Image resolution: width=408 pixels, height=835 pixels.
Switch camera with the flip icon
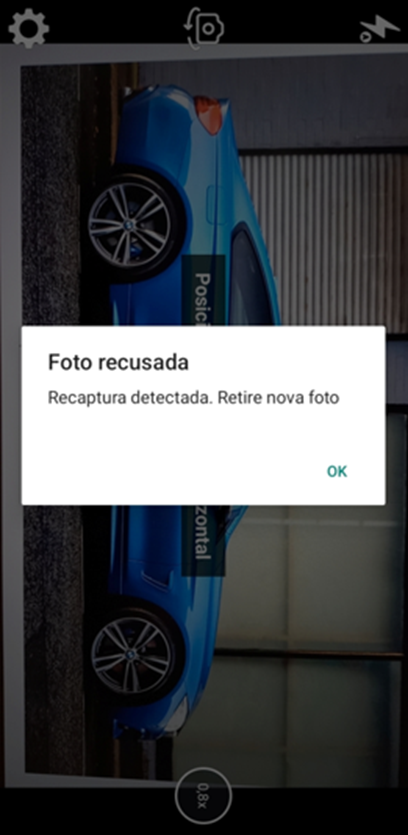(203, 27)
